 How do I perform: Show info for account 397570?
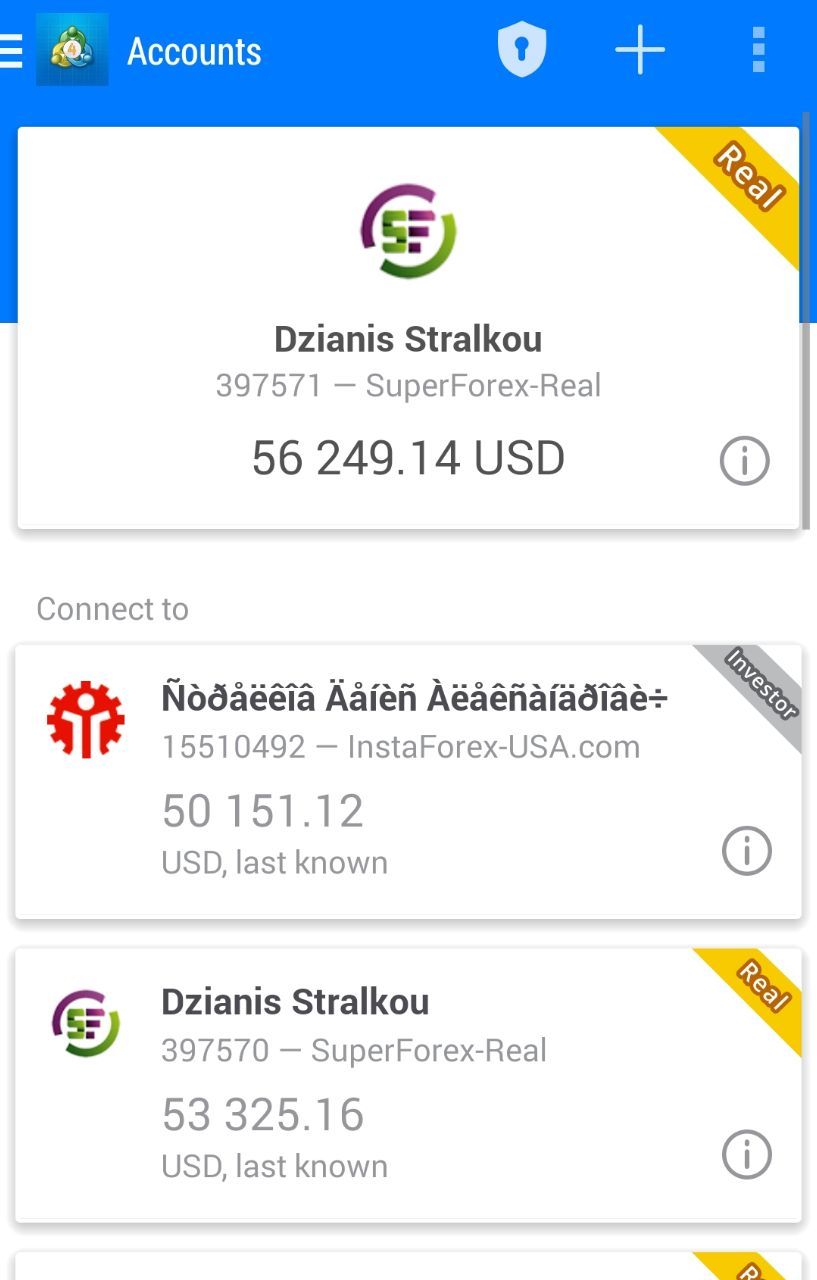(x=747, y=1155)
